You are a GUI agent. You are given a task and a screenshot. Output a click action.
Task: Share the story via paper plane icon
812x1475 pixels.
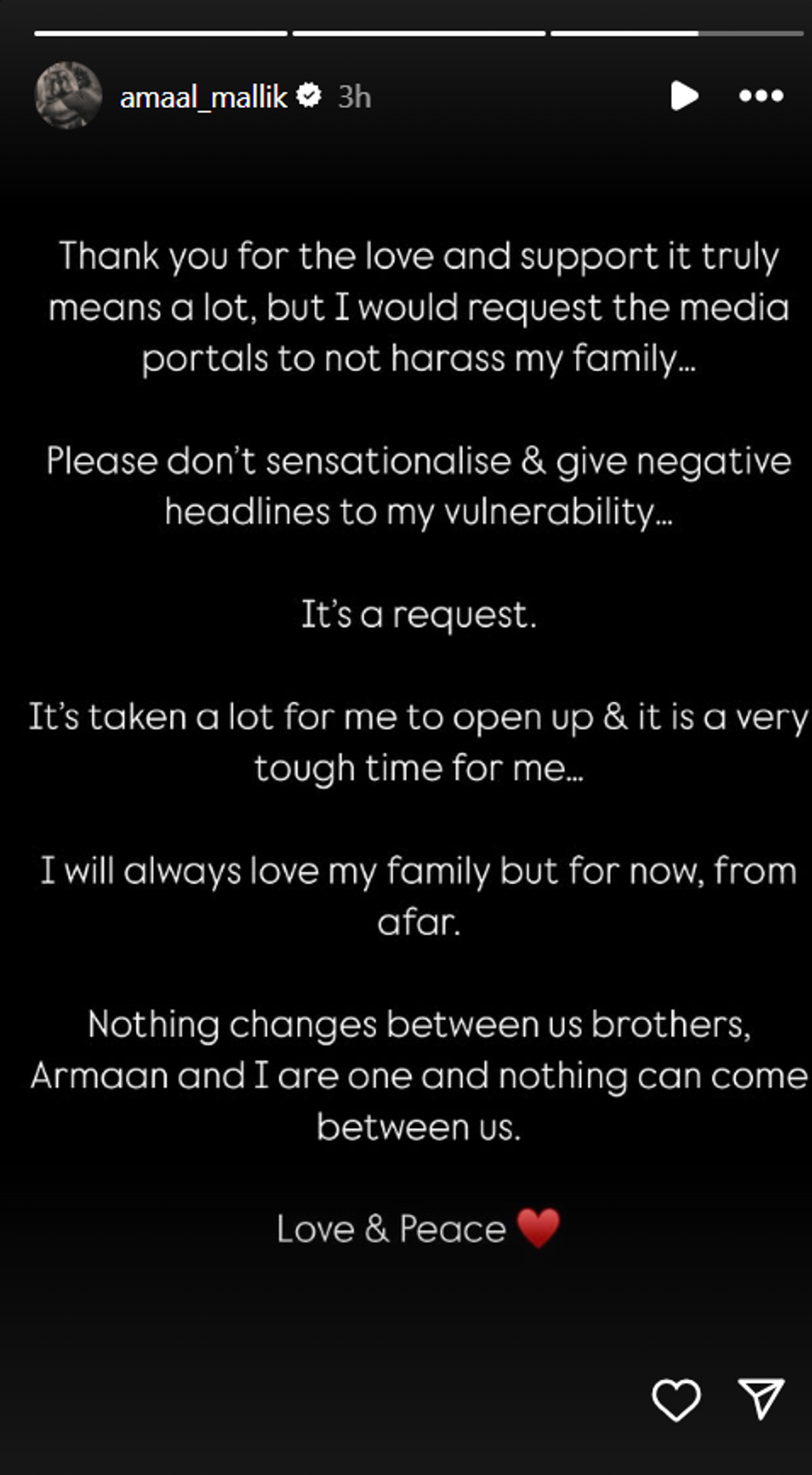pos(761,1399)
